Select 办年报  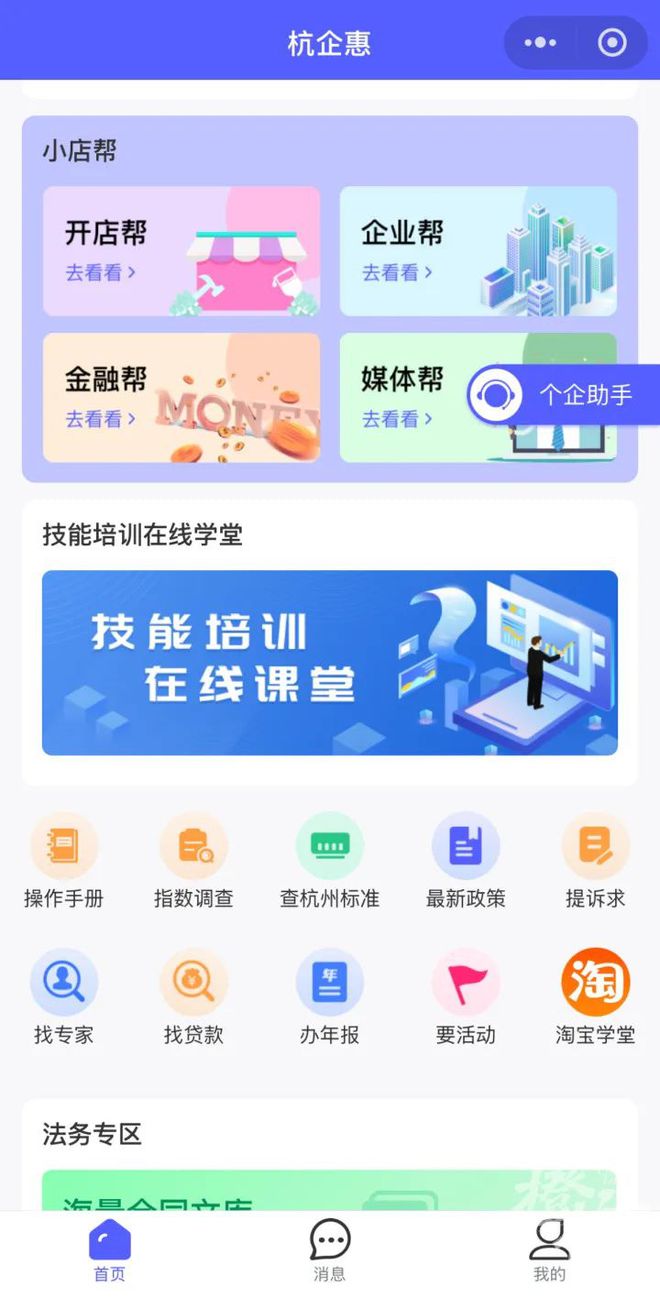coord(329,996)
